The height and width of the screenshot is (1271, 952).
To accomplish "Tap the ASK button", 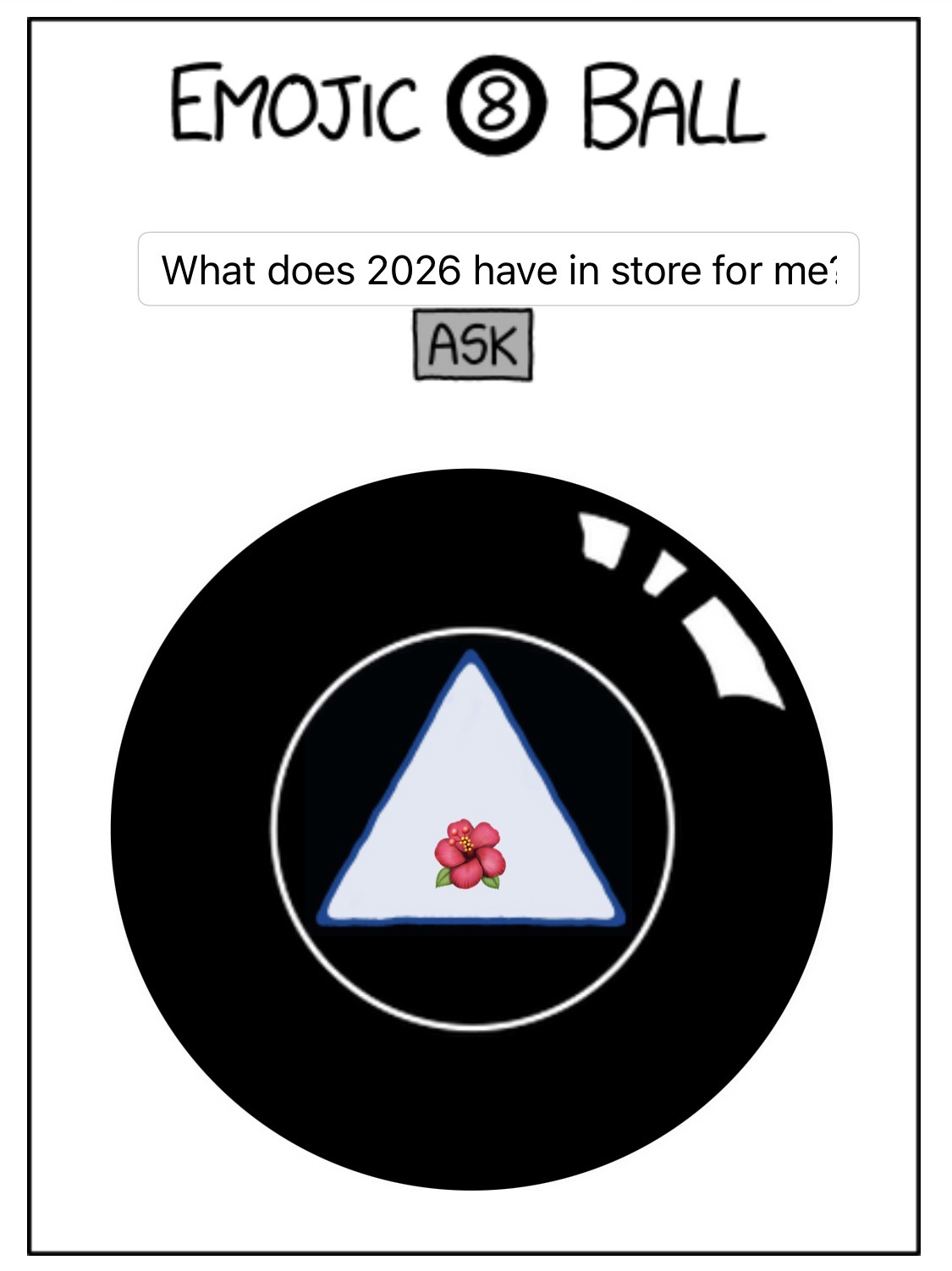I will pos(472,345).
